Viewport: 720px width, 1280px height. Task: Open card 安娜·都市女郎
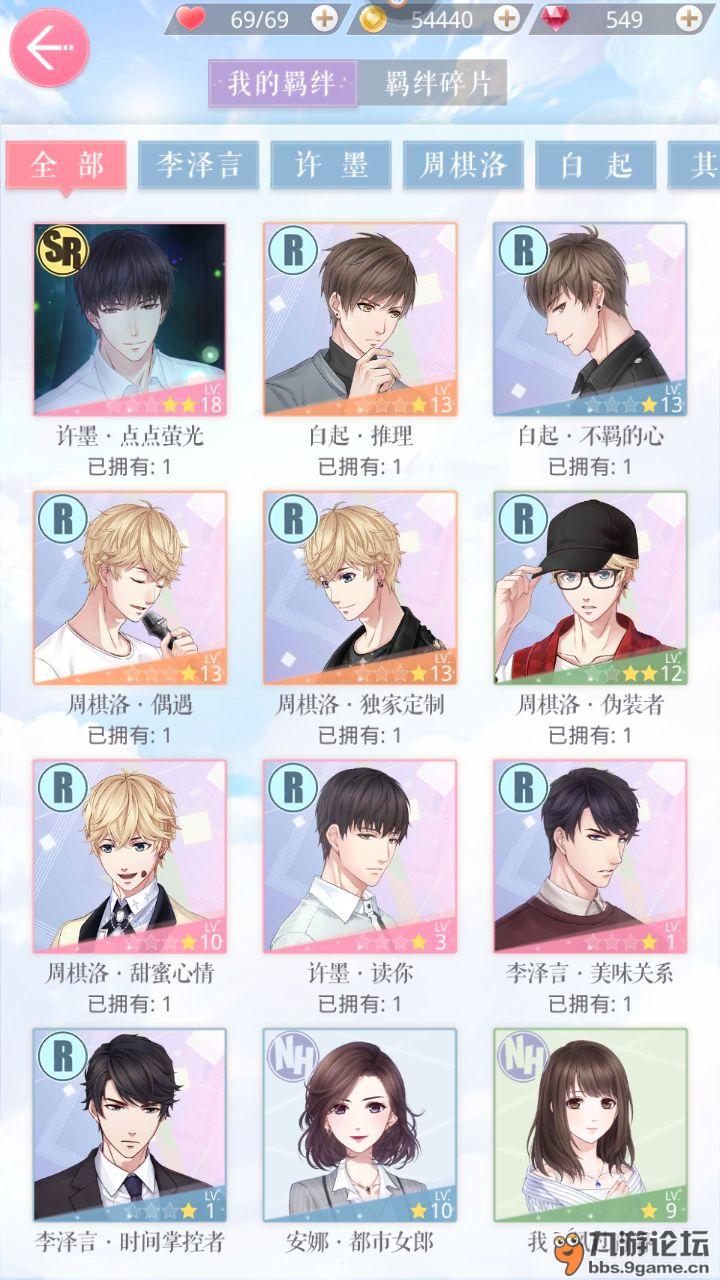(x=360, y=1124)
